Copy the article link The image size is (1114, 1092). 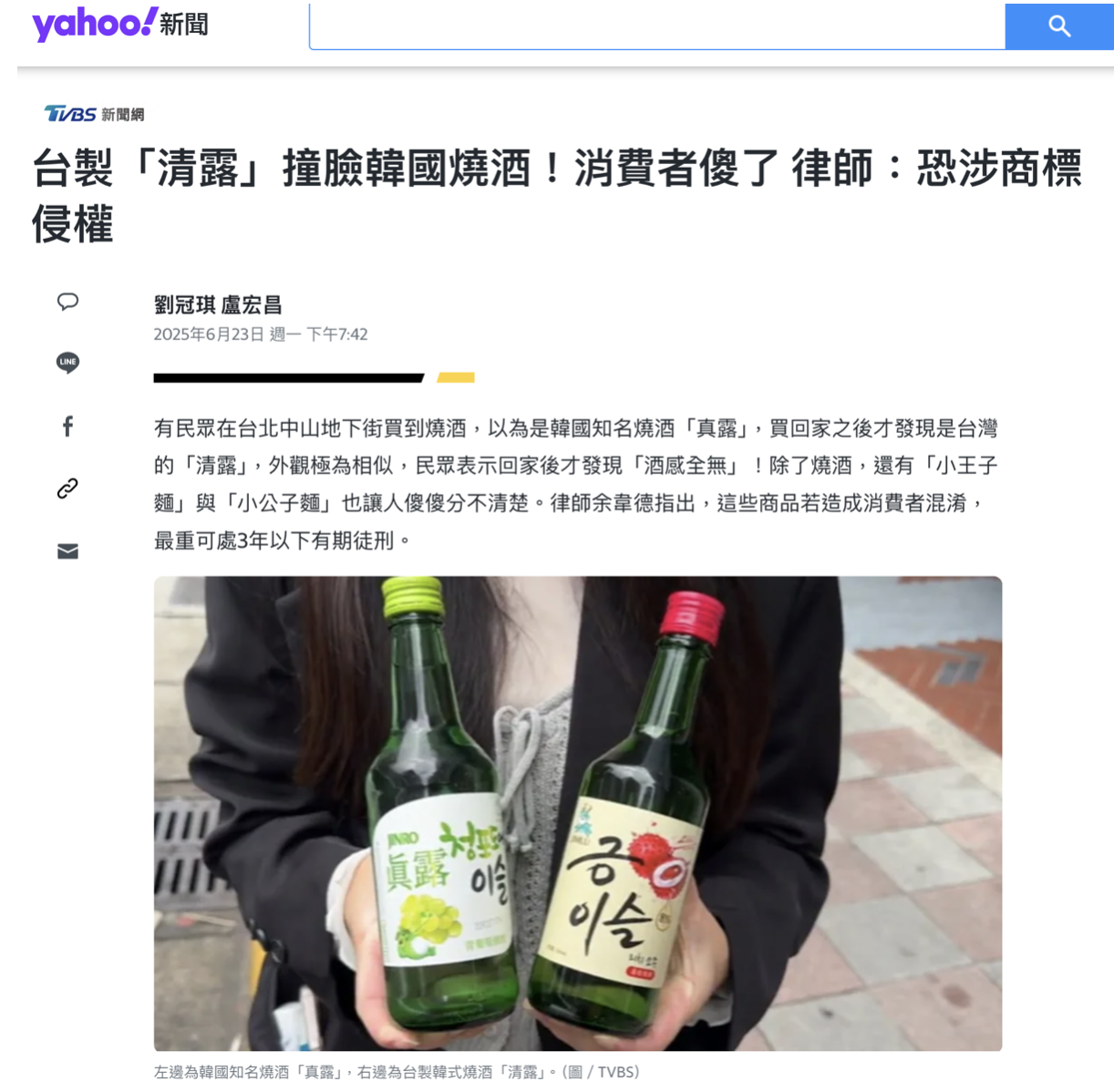67,489
